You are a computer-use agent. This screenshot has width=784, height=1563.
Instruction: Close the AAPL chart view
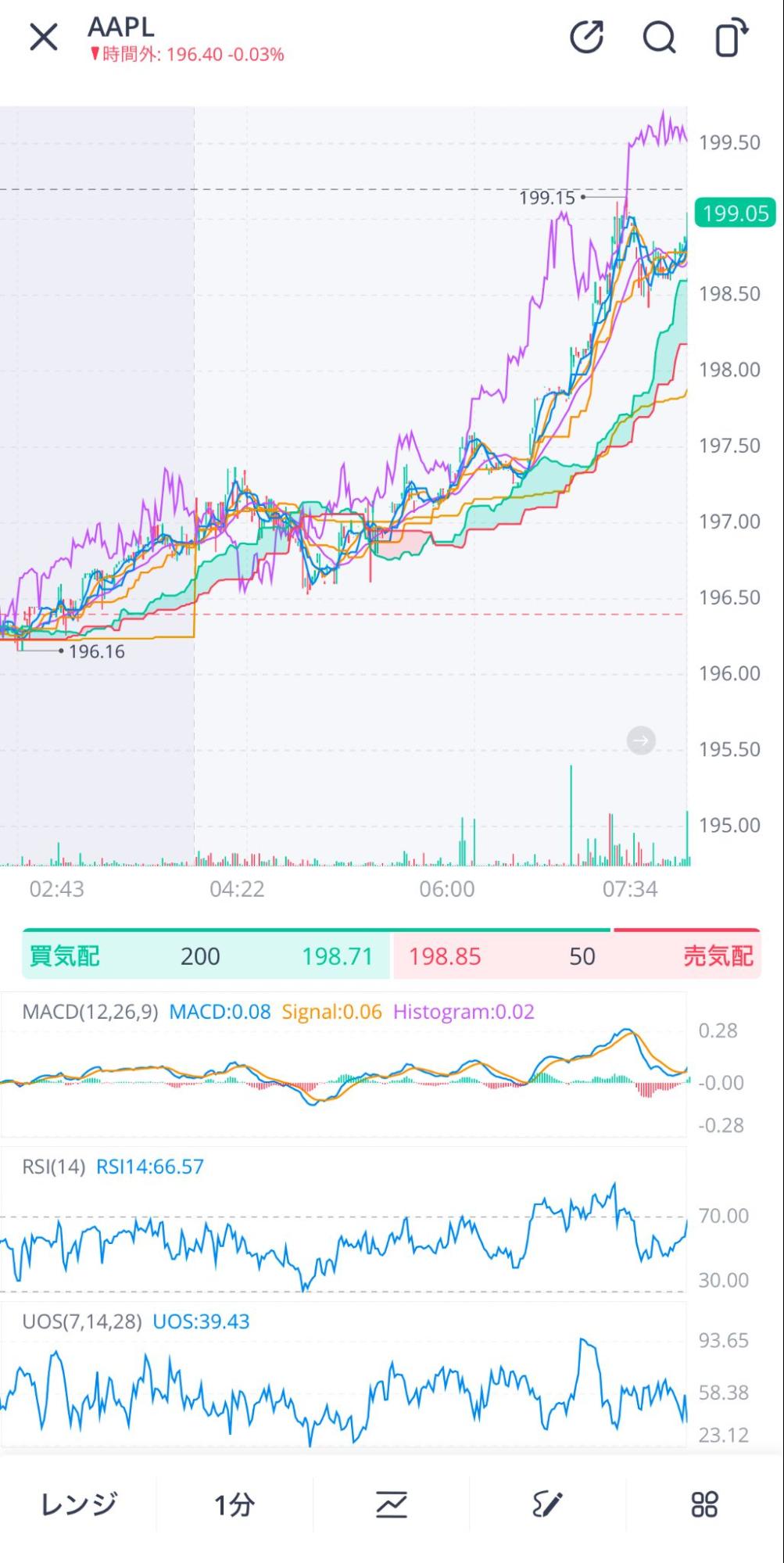coord(44,37)
